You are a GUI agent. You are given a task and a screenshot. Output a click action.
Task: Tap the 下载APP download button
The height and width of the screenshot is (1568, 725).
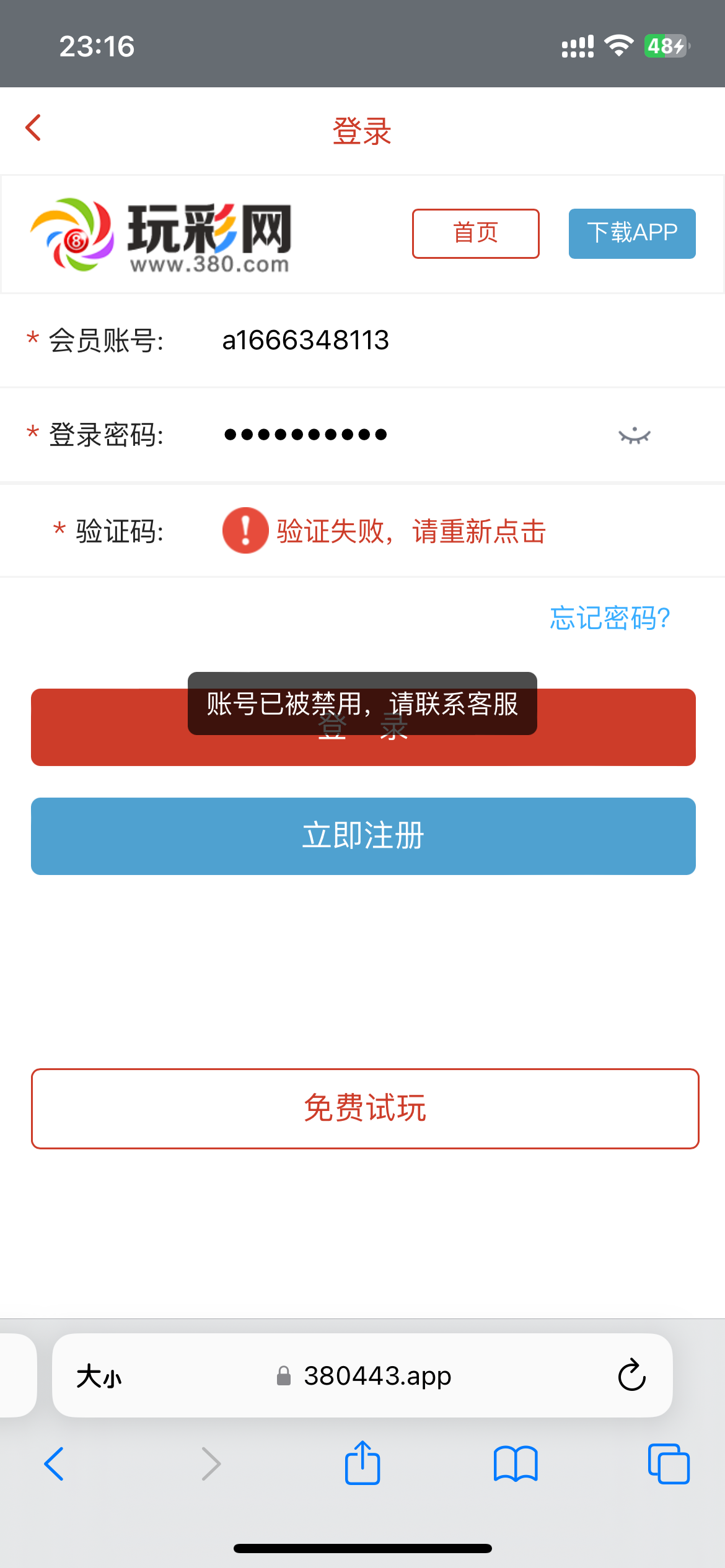pyautogui.click(x=631, y=233)
